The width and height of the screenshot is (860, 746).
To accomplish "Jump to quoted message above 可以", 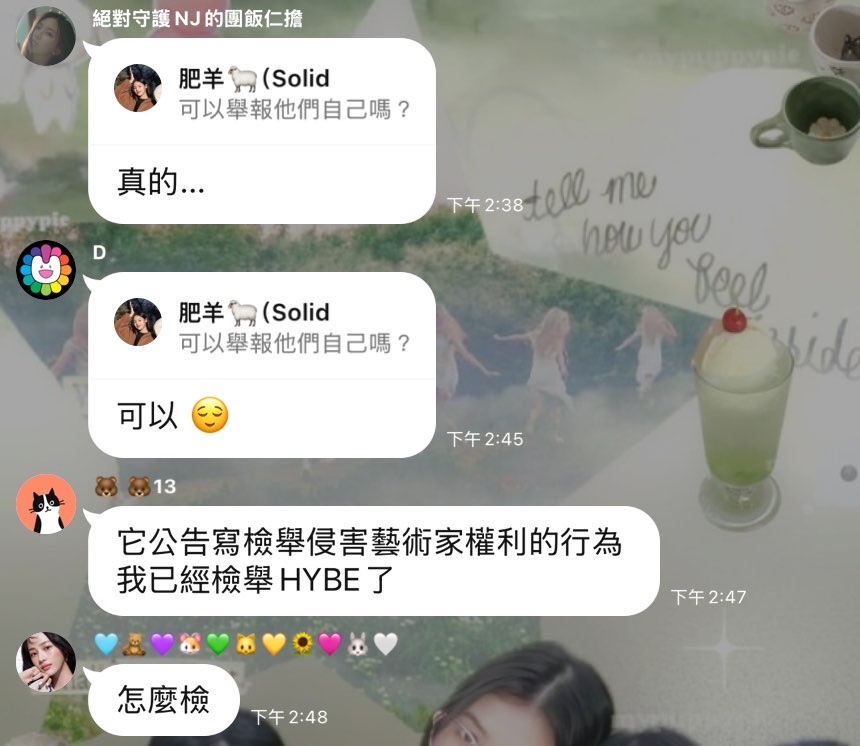I will point(262,326).
